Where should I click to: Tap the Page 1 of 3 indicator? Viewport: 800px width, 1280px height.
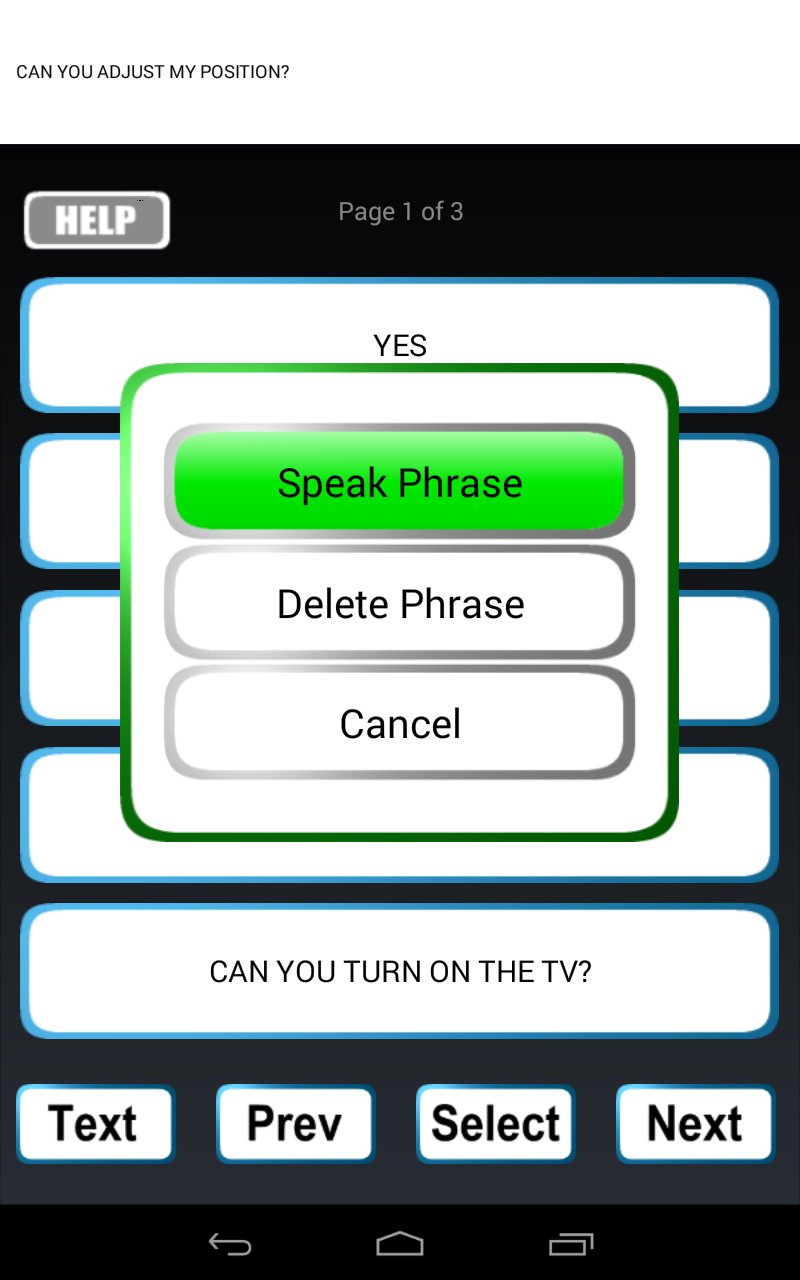tap(400, 211)
